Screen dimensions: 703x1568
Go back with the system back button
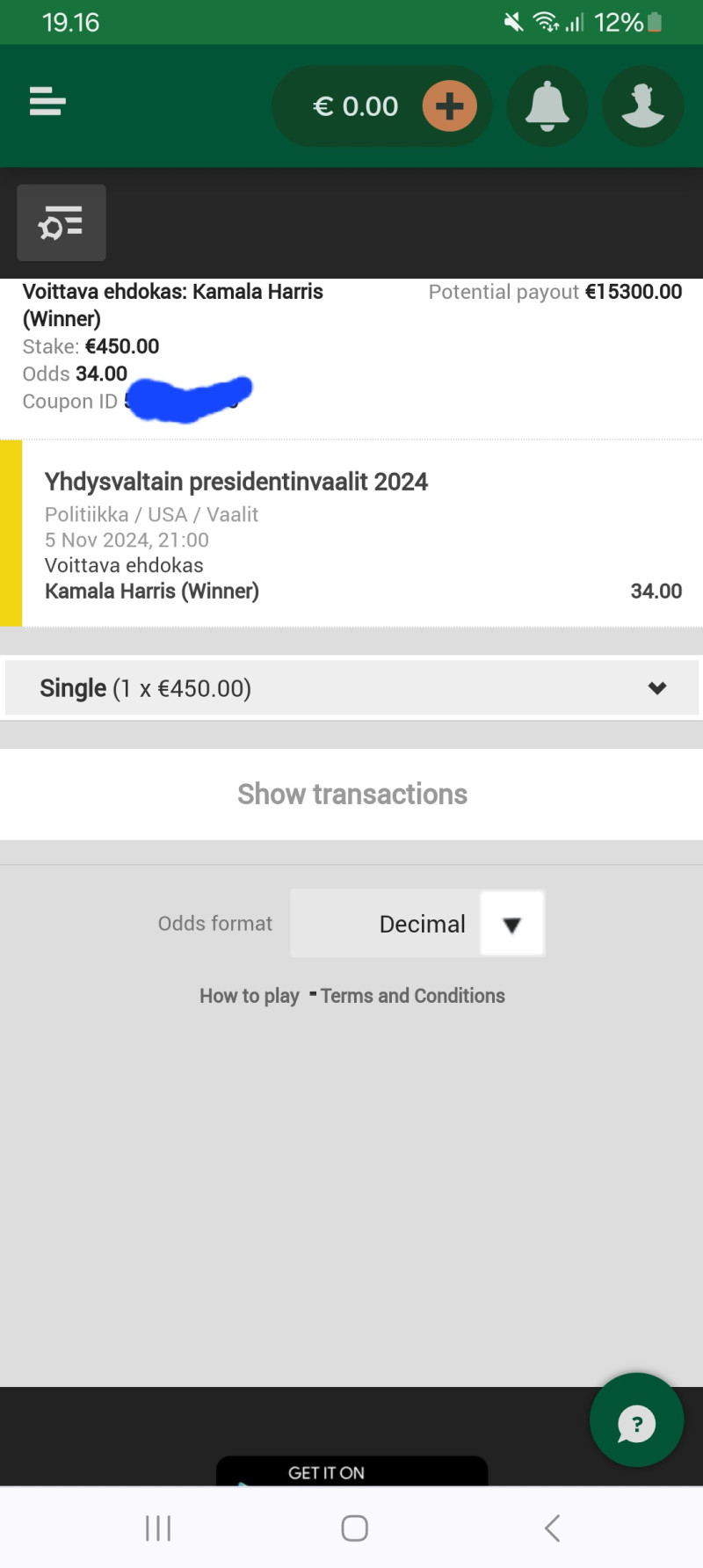point(552,1528)
